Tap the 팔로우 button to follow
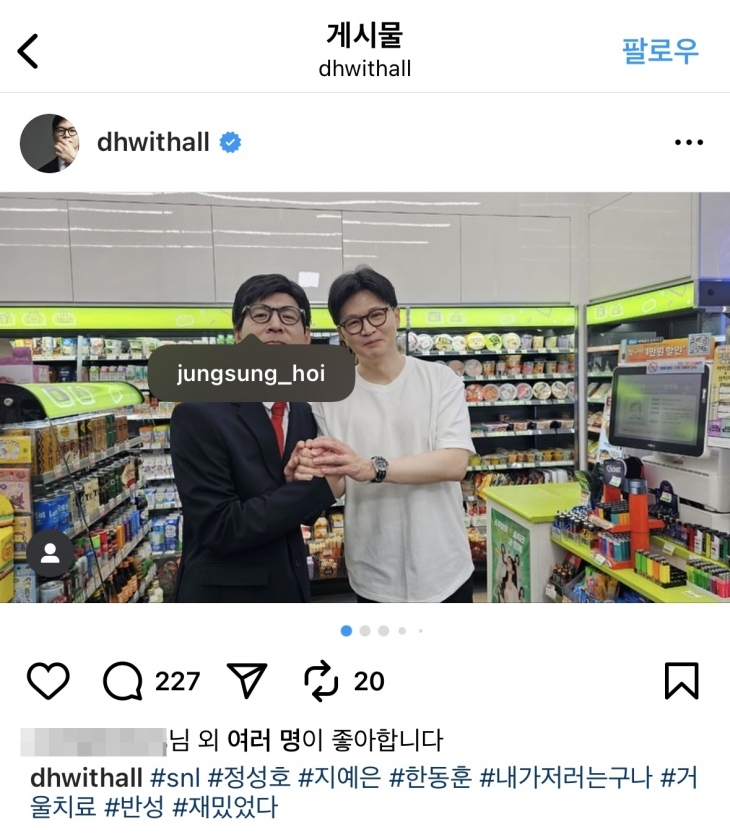730x835 pixels. click(660, 50)
